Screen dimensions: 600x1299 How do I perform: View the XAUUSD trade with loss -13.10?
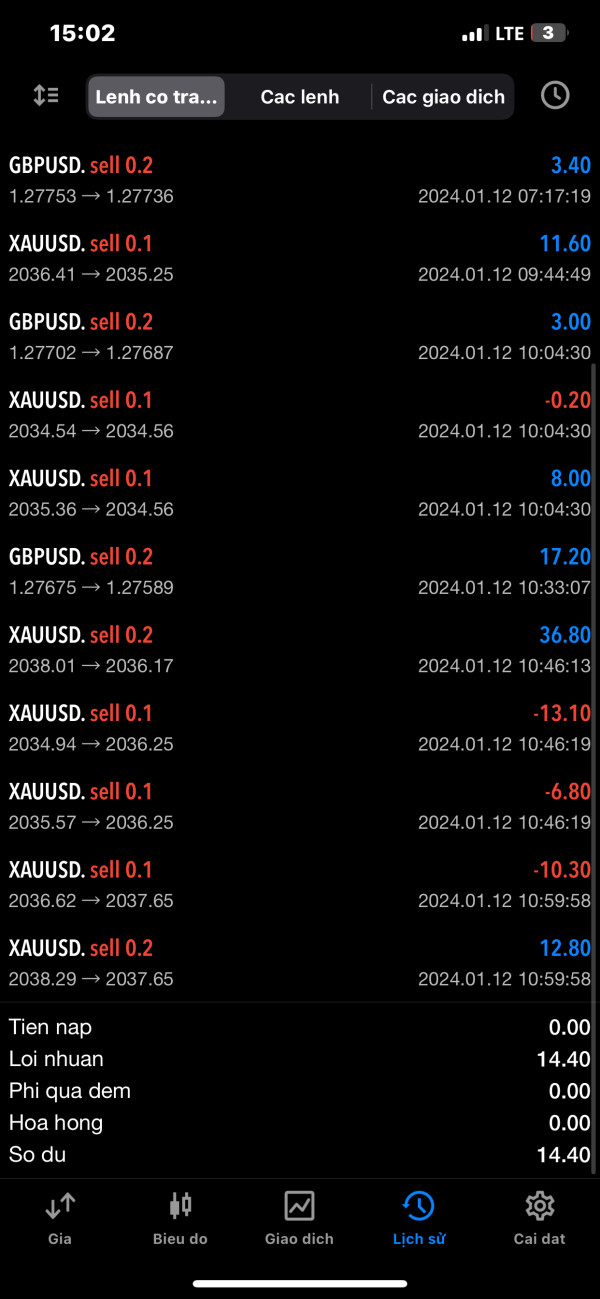(x=300, y=727)
